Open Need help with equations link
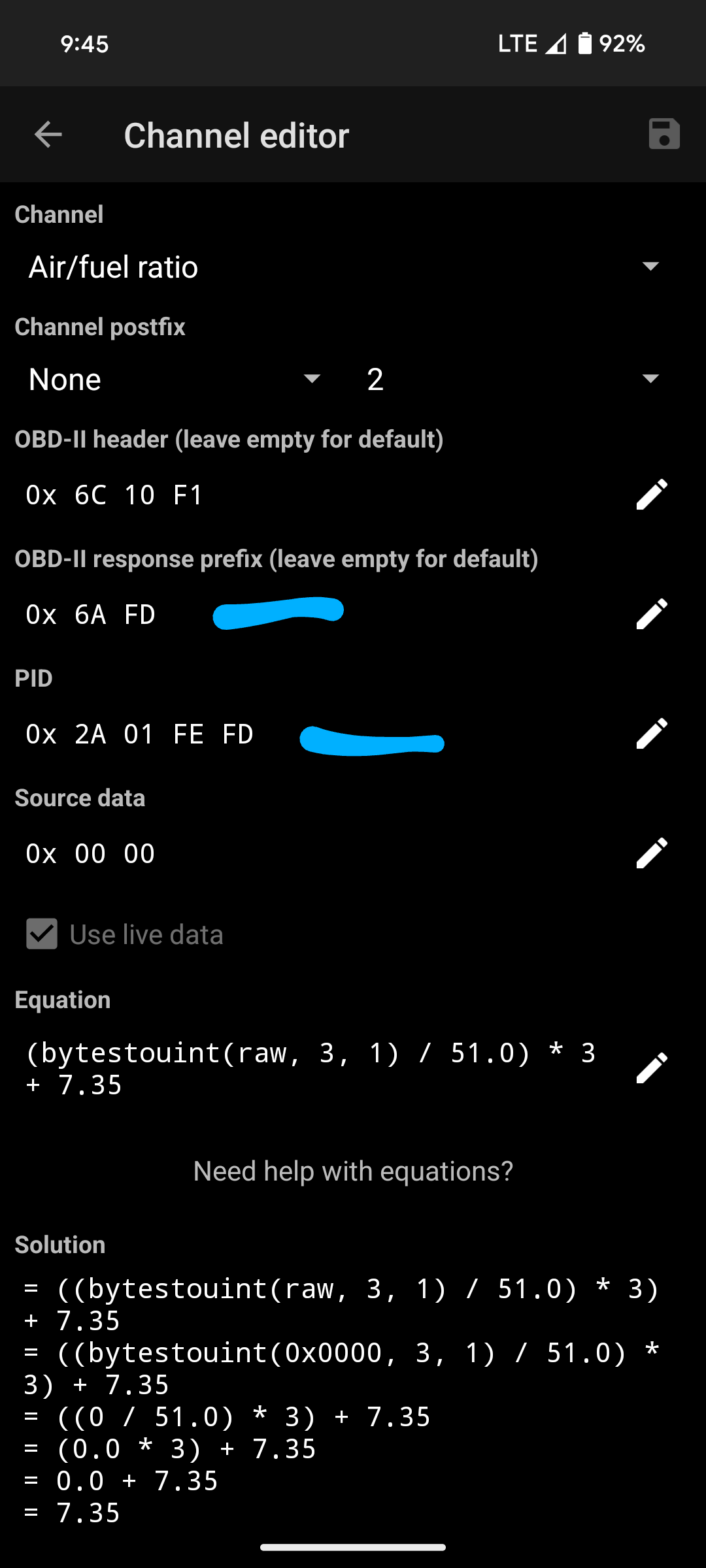 (353, 1171)
